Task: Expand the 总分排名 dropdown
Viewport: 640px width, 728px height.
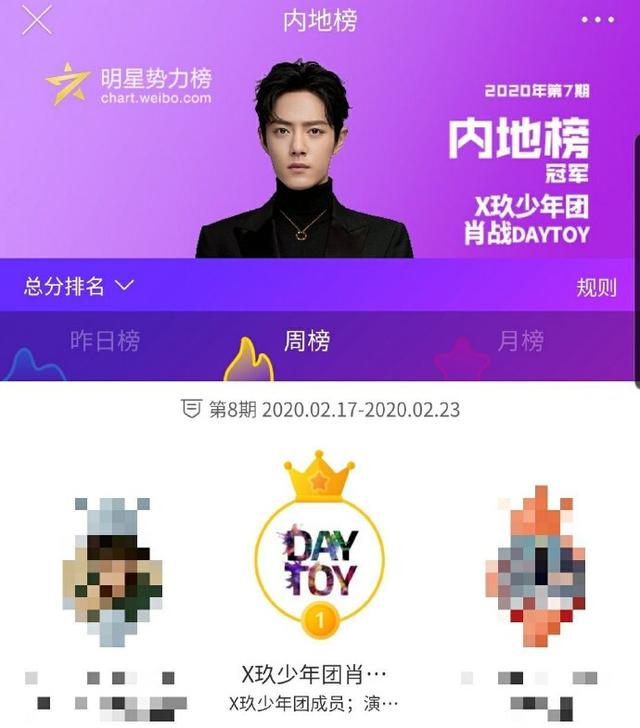Action: (x=79, y=286)
